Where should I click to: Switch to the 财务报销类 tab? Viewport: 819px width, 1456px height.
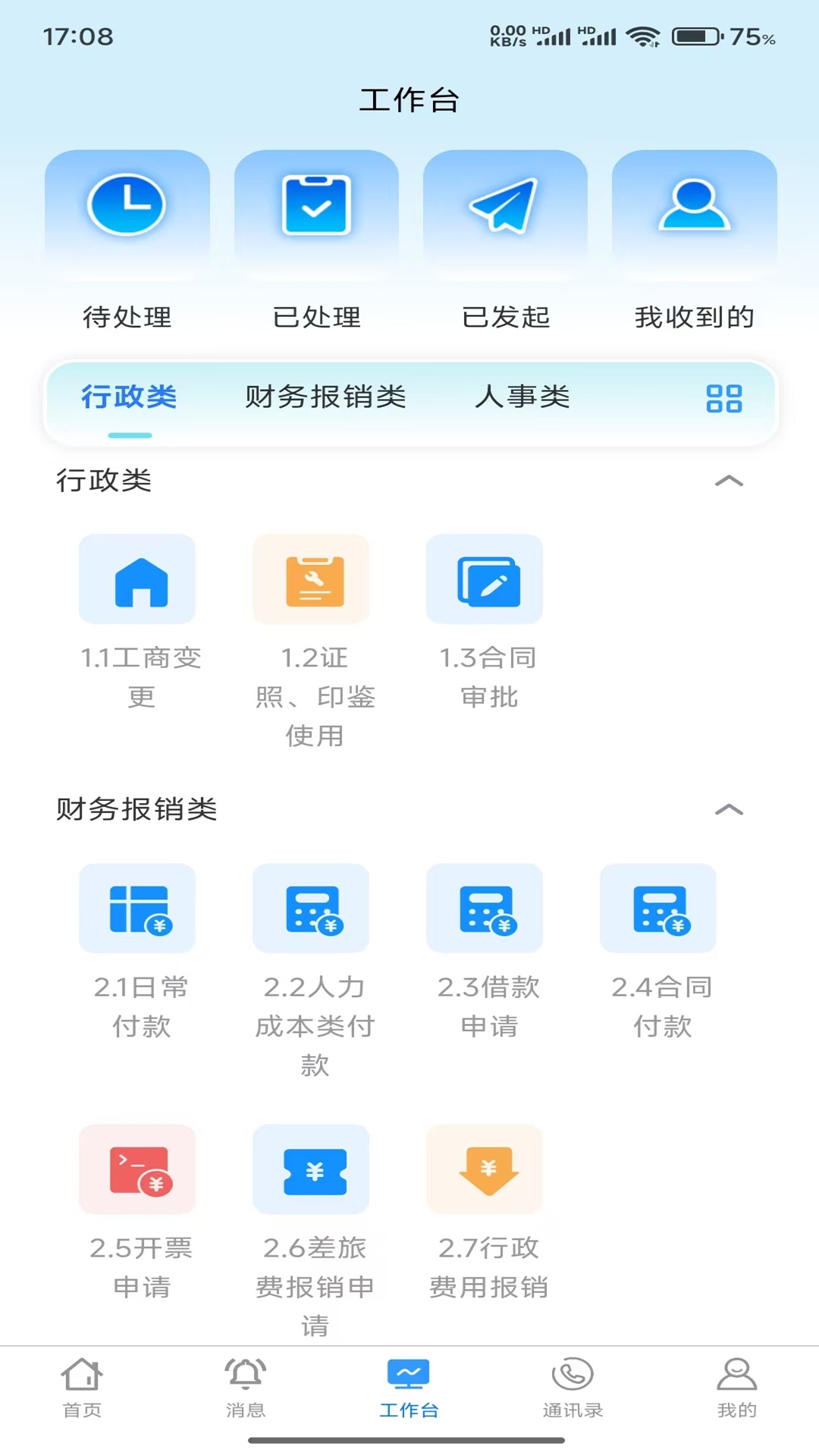click(325, 397)
